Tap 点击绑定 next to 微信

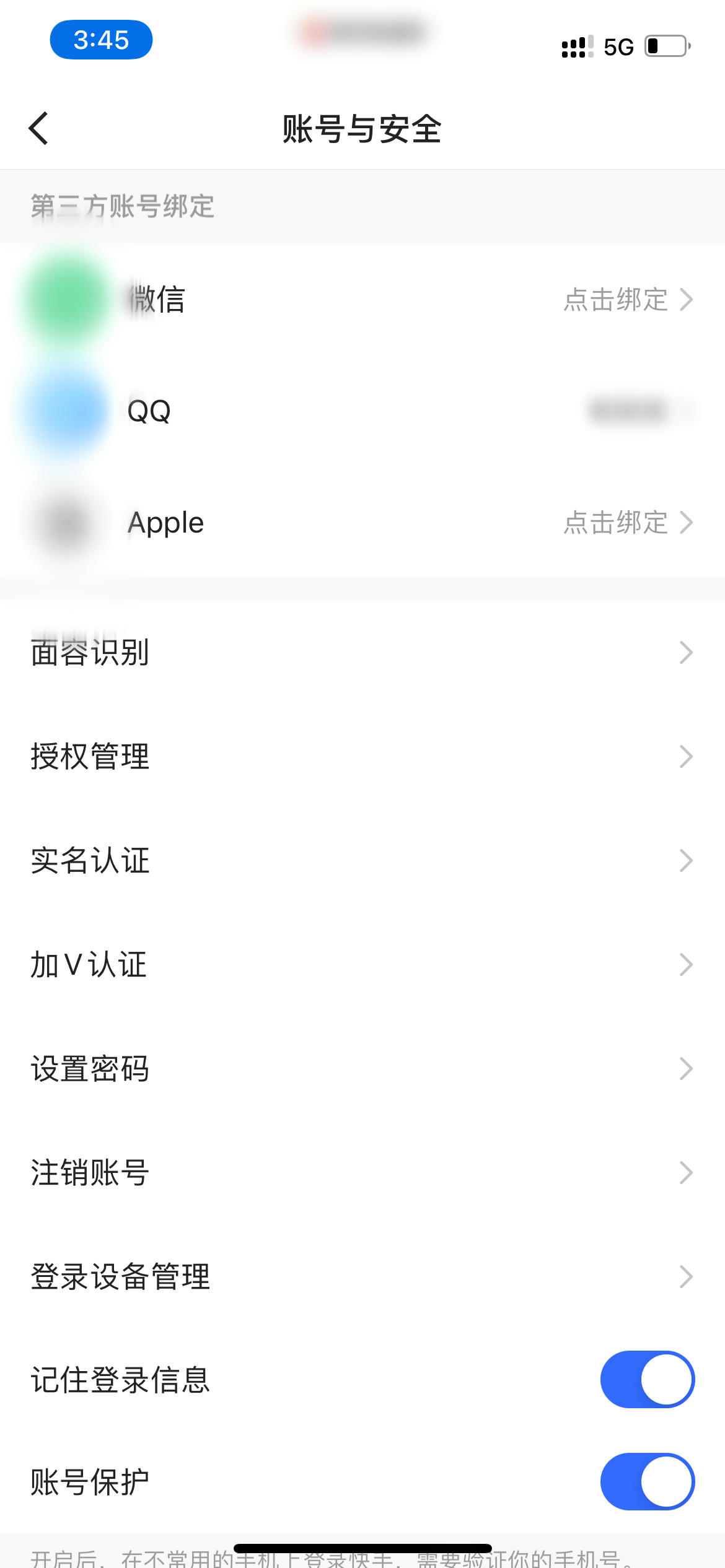click(615, 299)
